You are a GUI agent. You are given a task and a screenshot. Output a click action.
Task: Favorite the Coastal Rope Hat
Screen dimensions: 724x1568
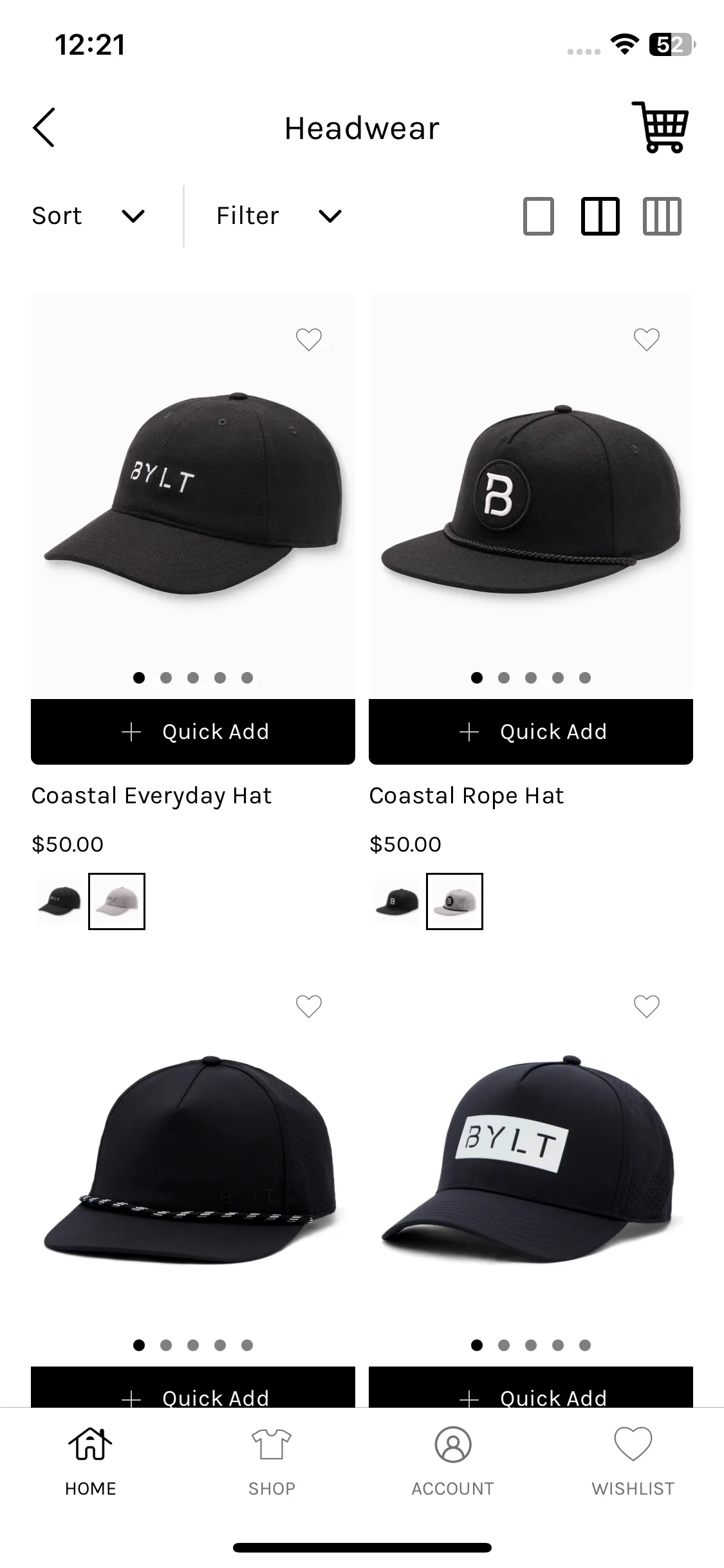646,339
